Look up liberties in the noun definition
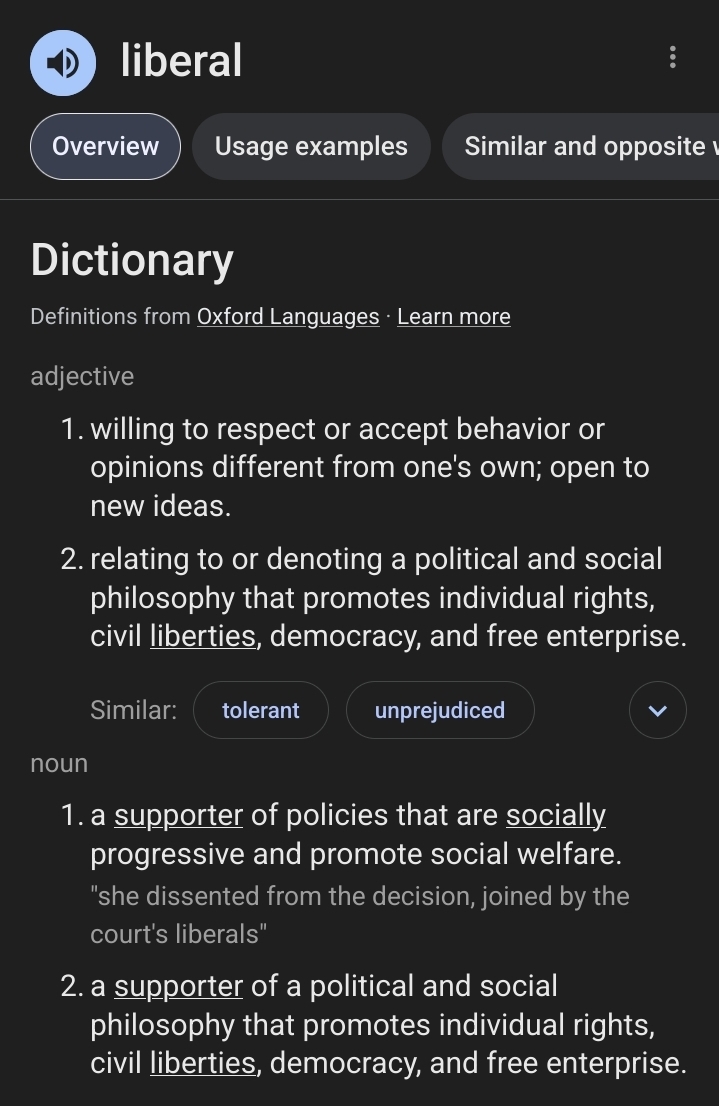 203,1063
